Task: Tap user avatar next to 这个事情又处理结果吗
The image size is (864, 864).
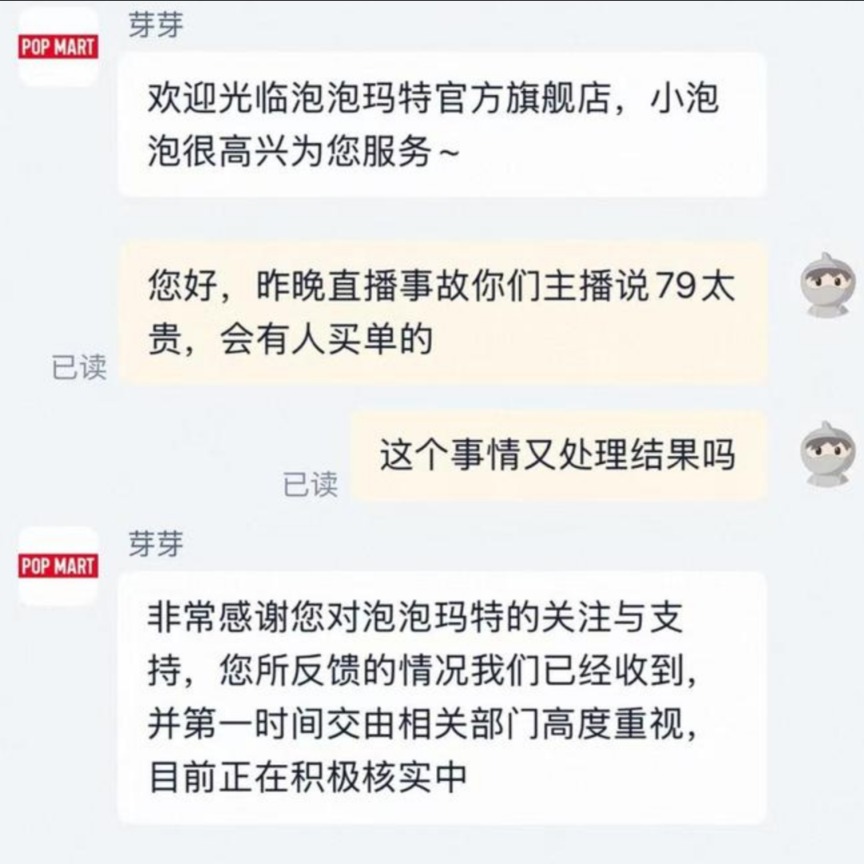Action: coord(827,453)
